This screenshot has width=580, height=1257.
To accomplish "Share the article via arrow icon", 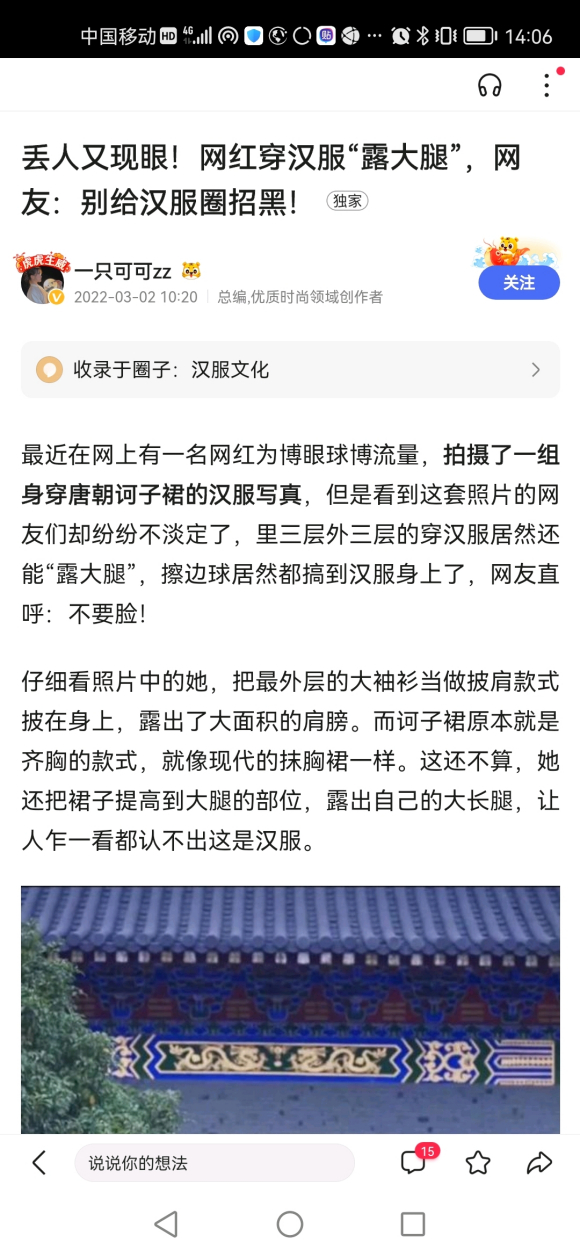I will click(539, 1162).
